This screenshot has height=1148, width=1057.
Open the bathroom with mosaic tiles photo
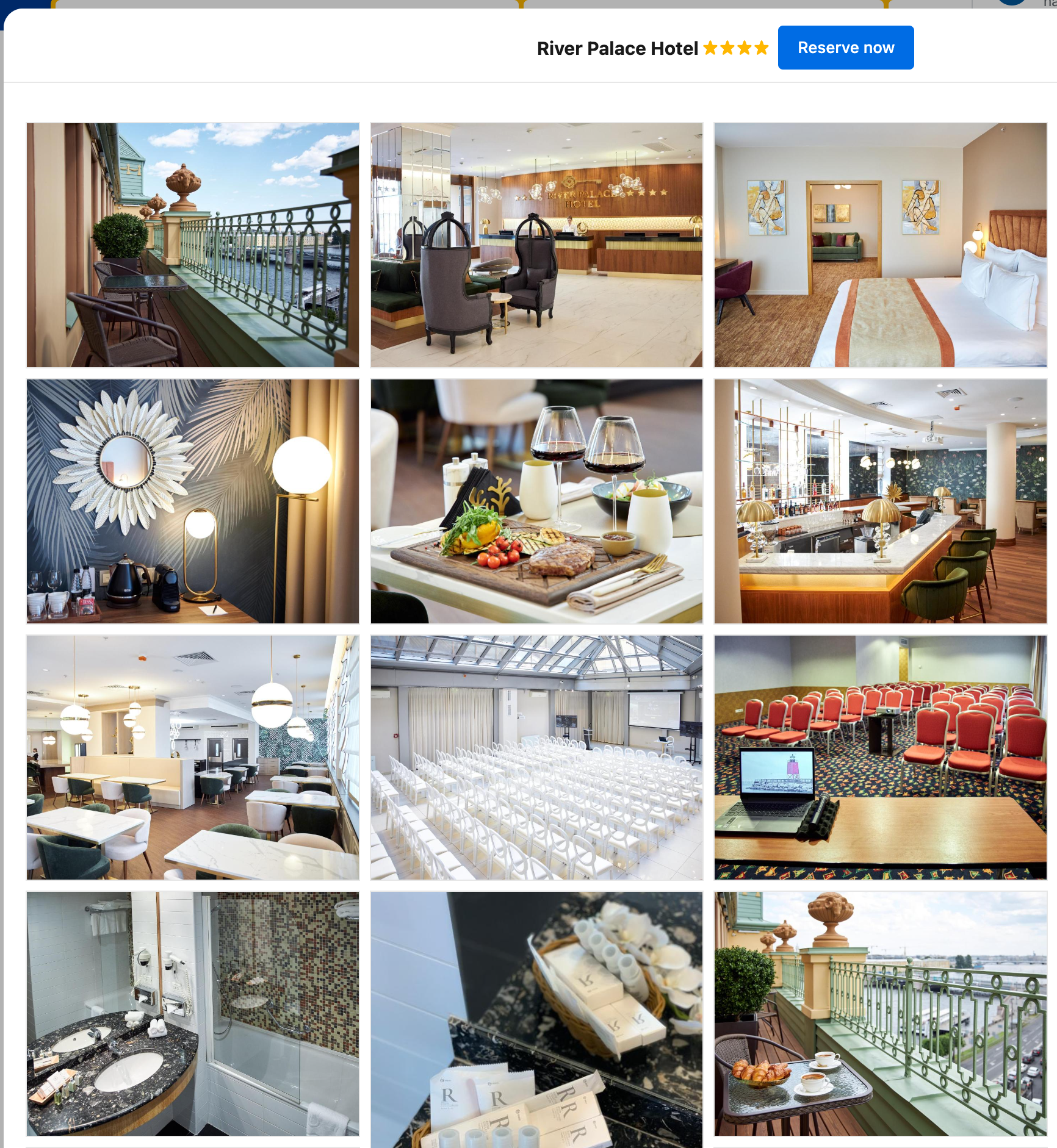click(193, 1014)
